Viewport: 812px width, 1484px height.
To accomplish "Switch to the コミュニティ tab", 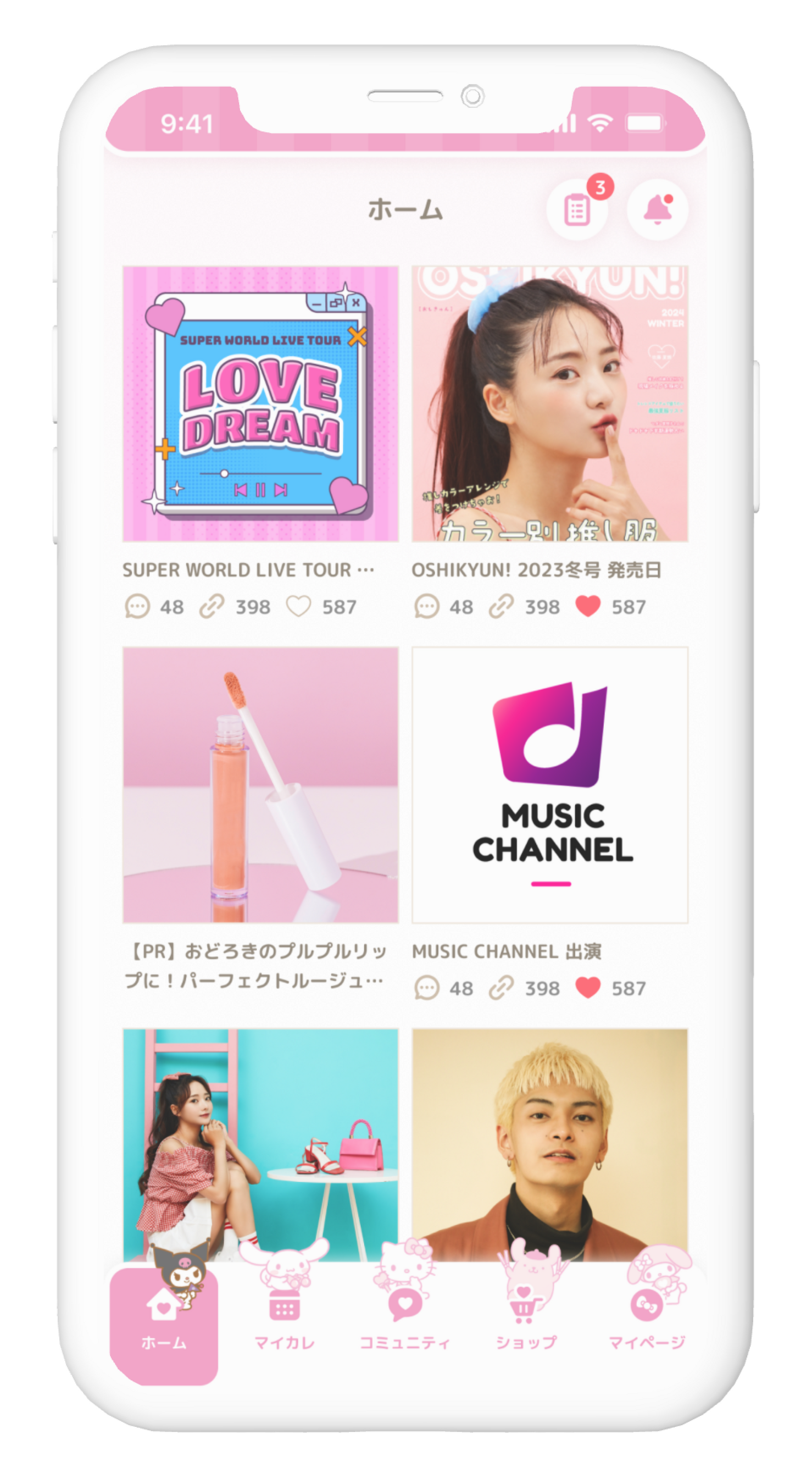I will tap(405, 1325).
